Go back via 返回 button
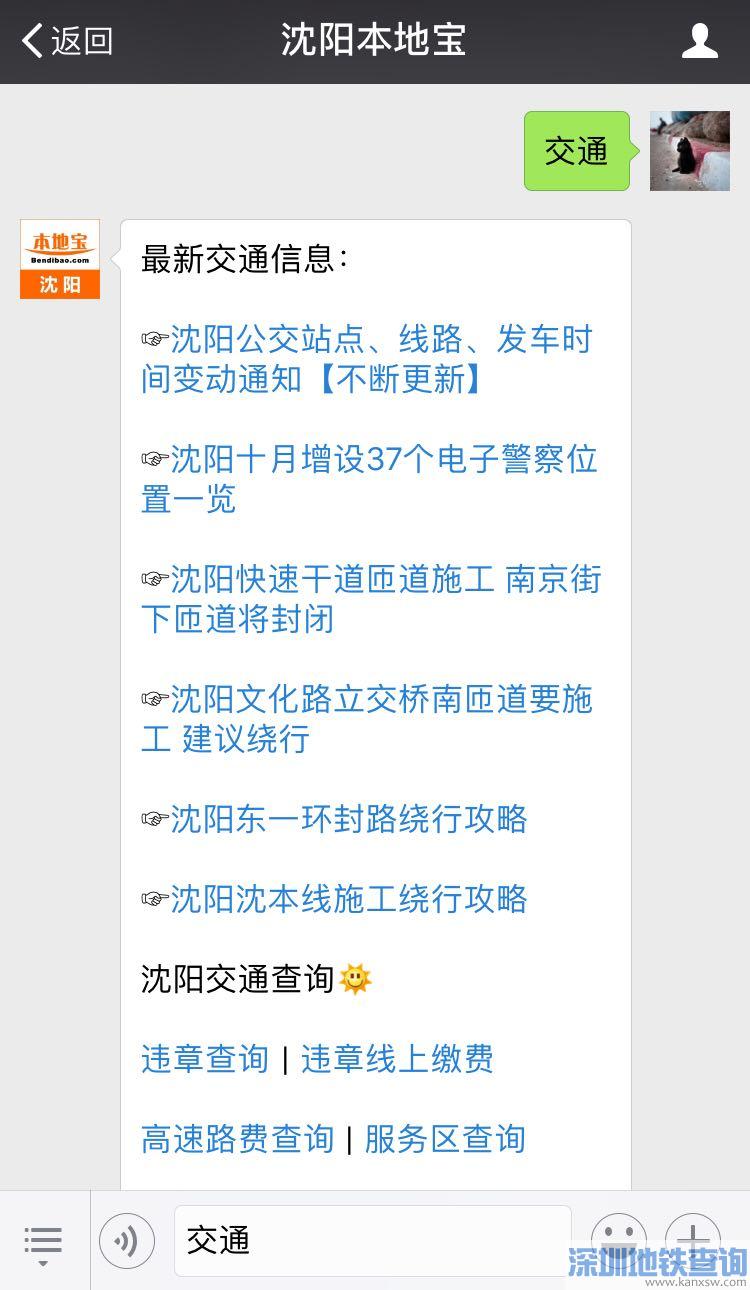The height and width of the screenshot is (1290, 750). point(68,41)
